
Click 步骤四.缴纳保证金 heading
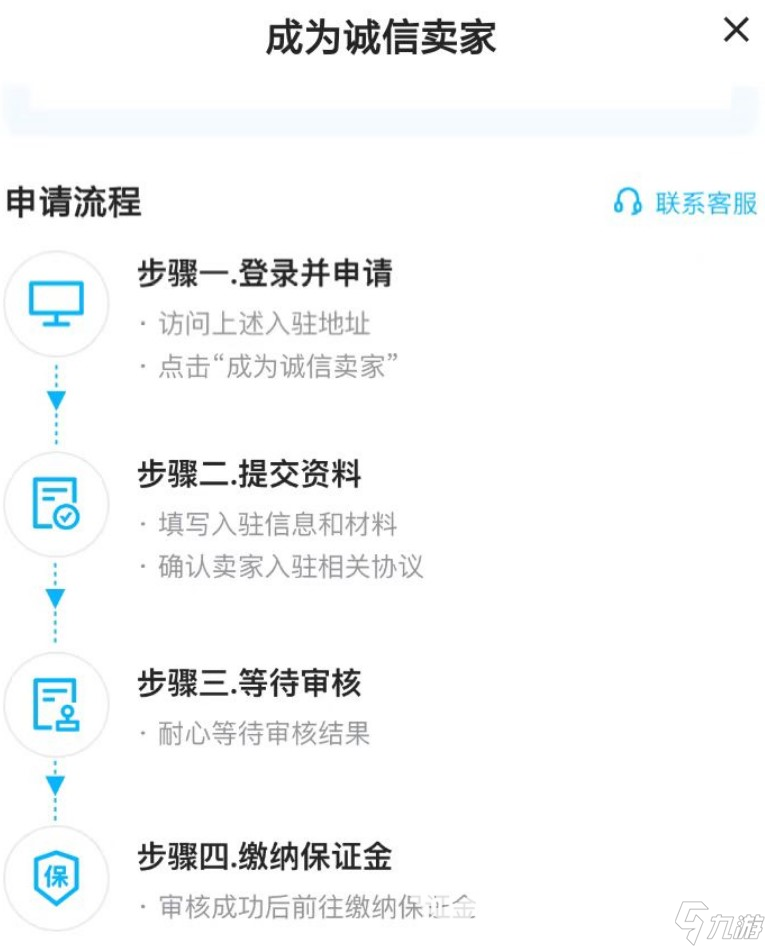(265, 857)
